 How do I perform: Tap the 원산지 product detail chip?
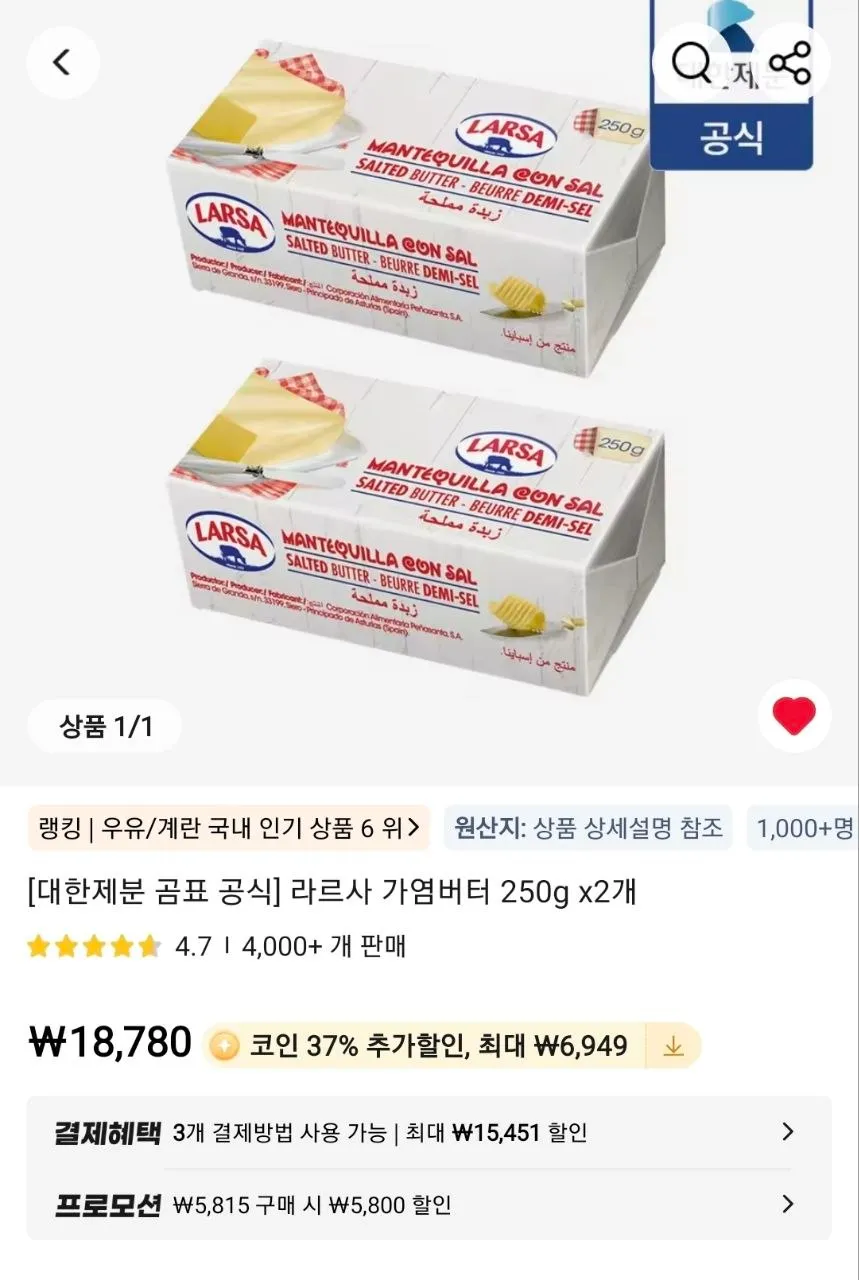pos(587,828)
